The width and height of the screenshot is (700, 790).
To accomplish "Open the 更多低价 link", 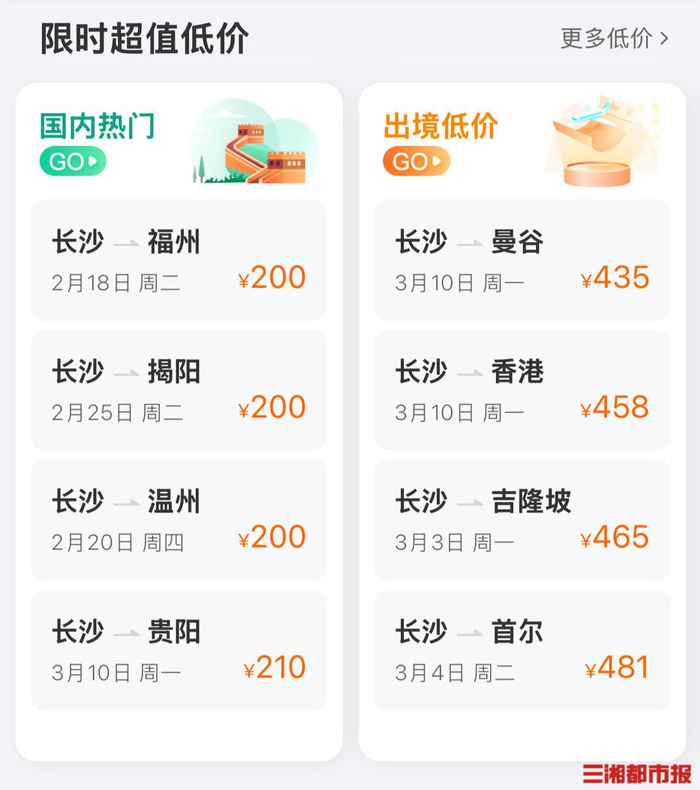I will click(x=614, y=39).
